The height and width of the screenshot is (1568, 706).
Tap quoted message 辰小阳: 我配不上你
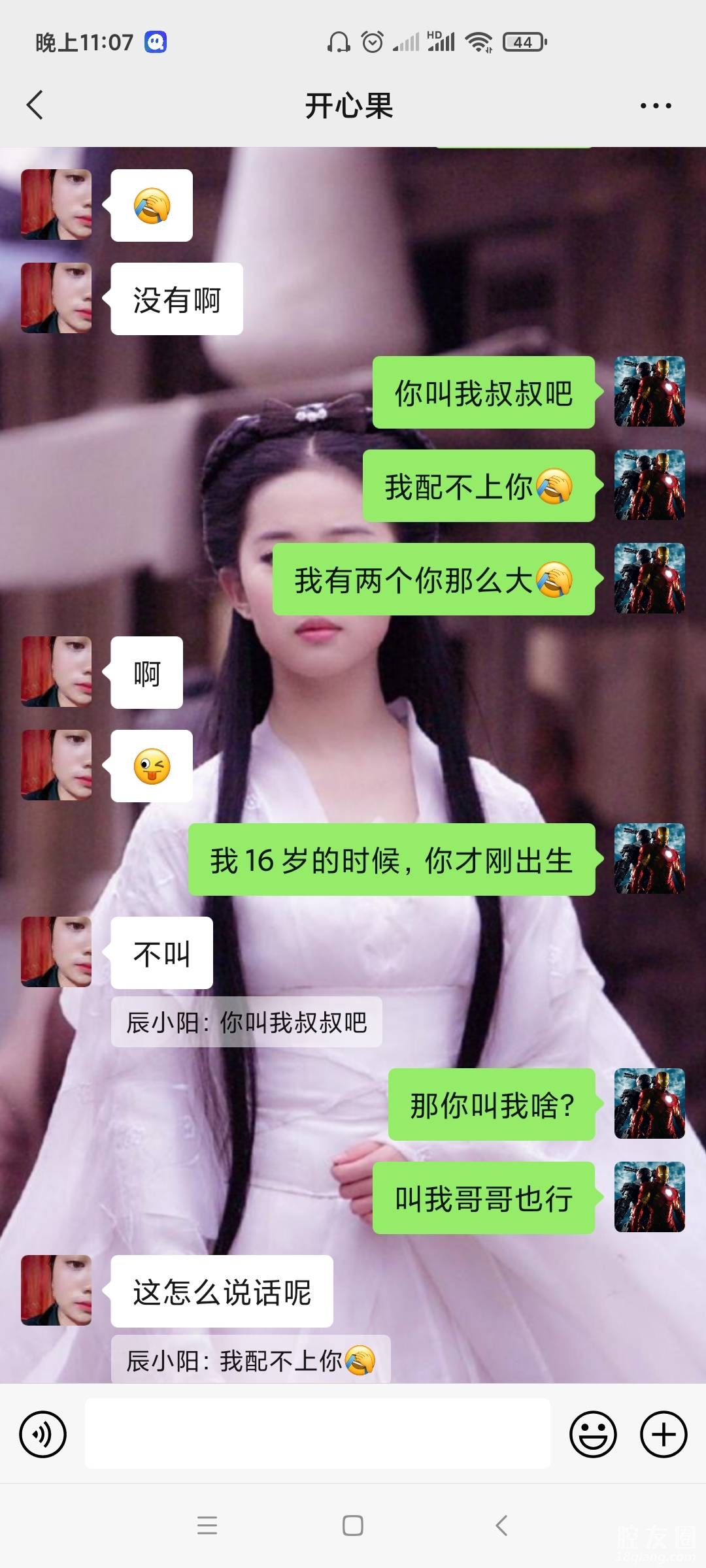(250, 1361)
